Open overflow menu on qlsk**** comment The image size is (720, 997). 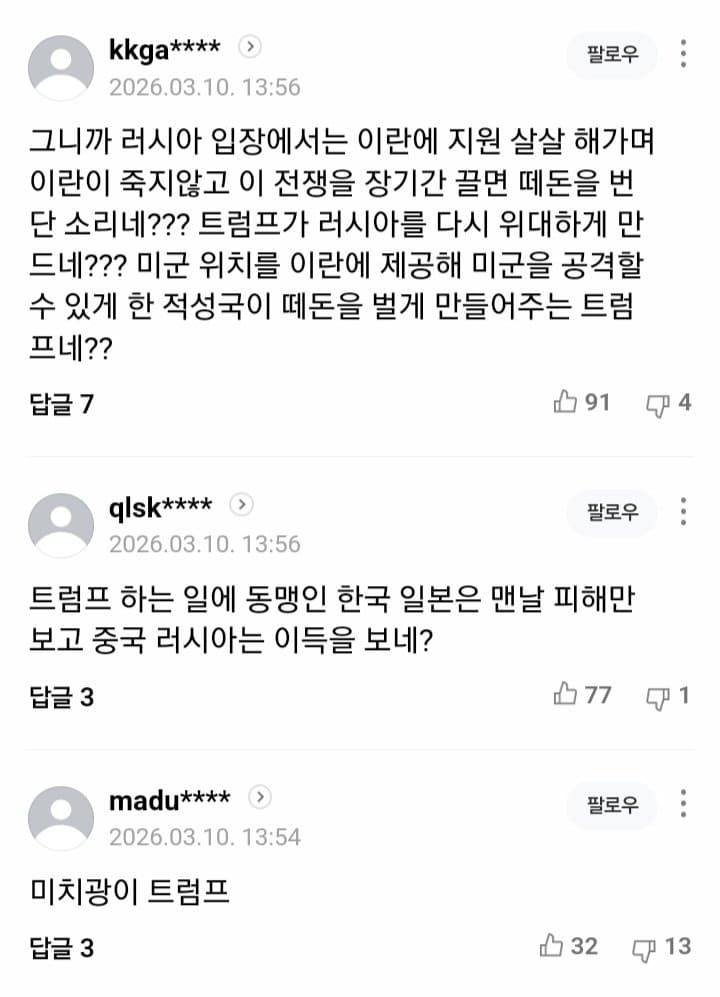[683, 512]
